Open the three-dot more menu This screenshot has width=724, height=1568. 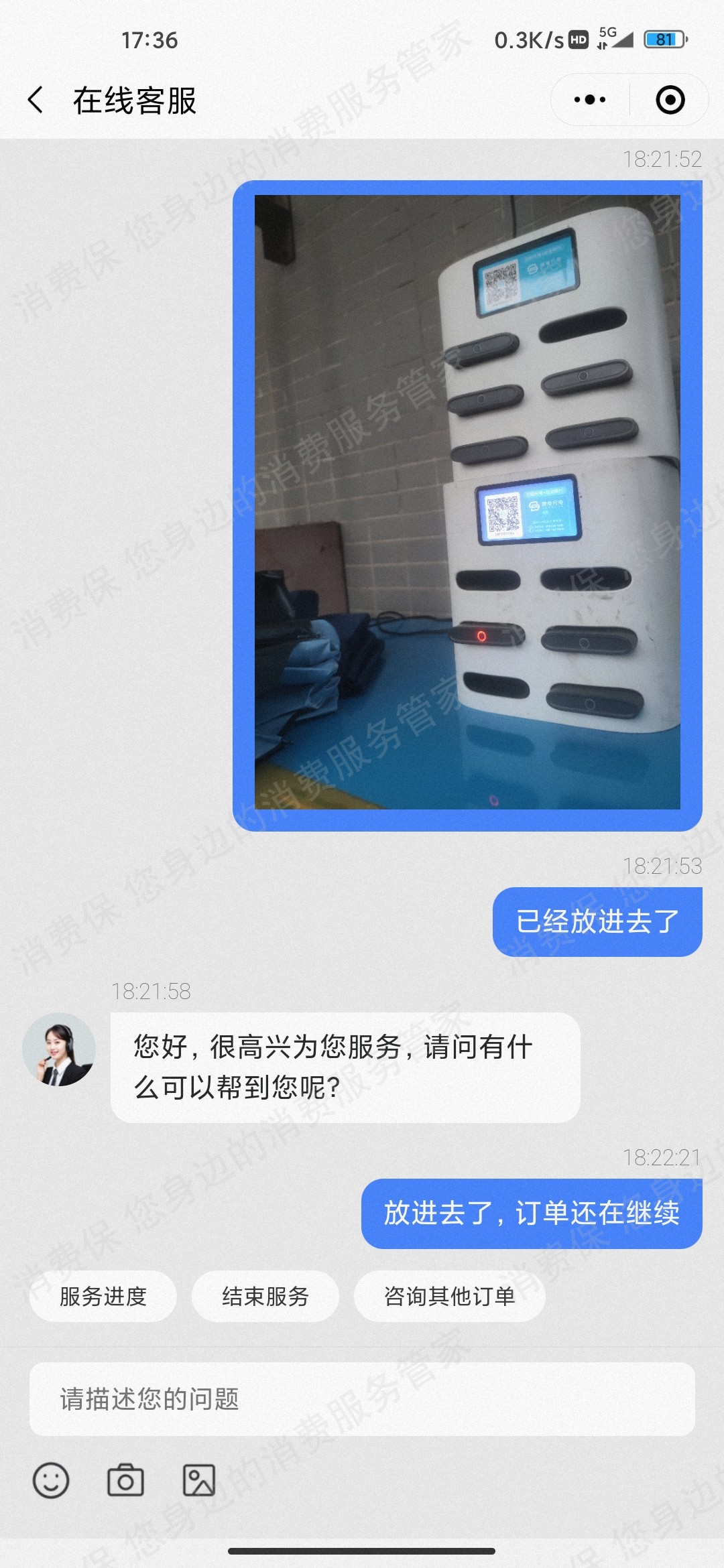pyautogui.click(x=590, y=101)
